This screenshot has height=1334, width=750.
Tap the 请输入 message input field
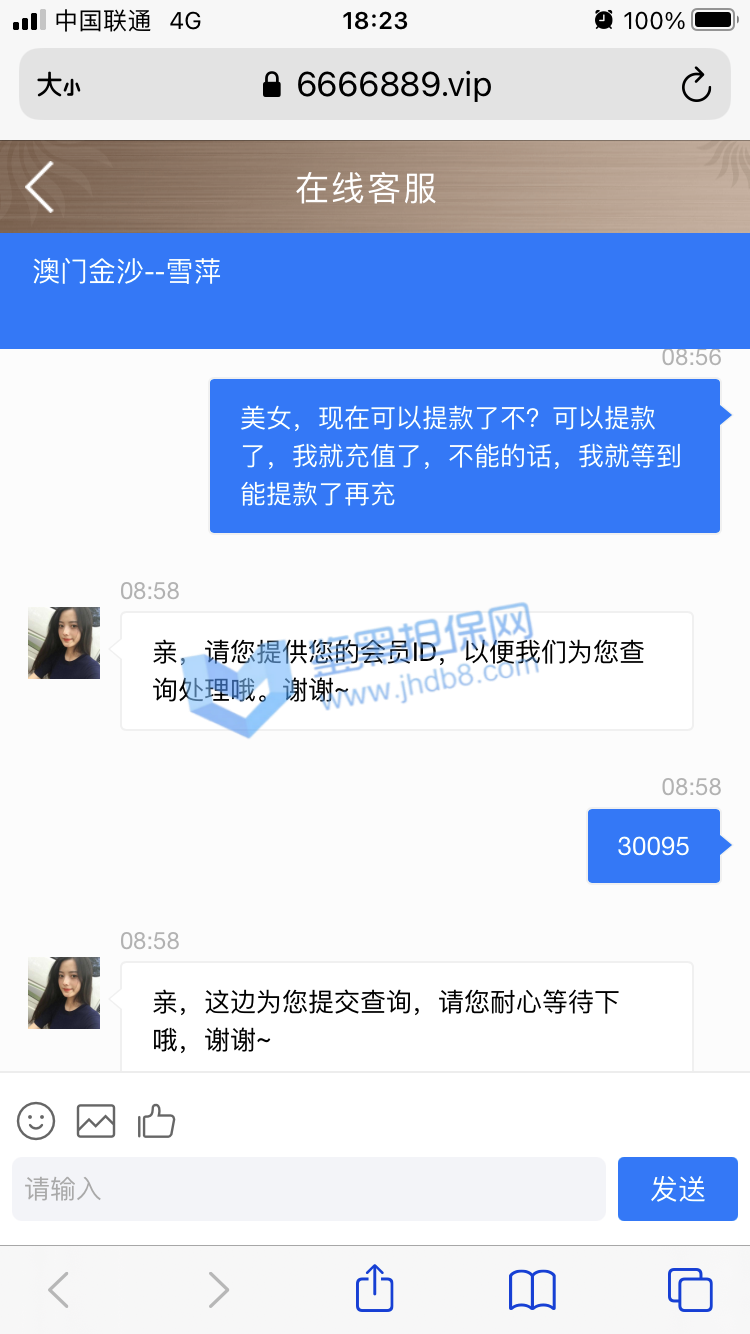[308, 1189]
